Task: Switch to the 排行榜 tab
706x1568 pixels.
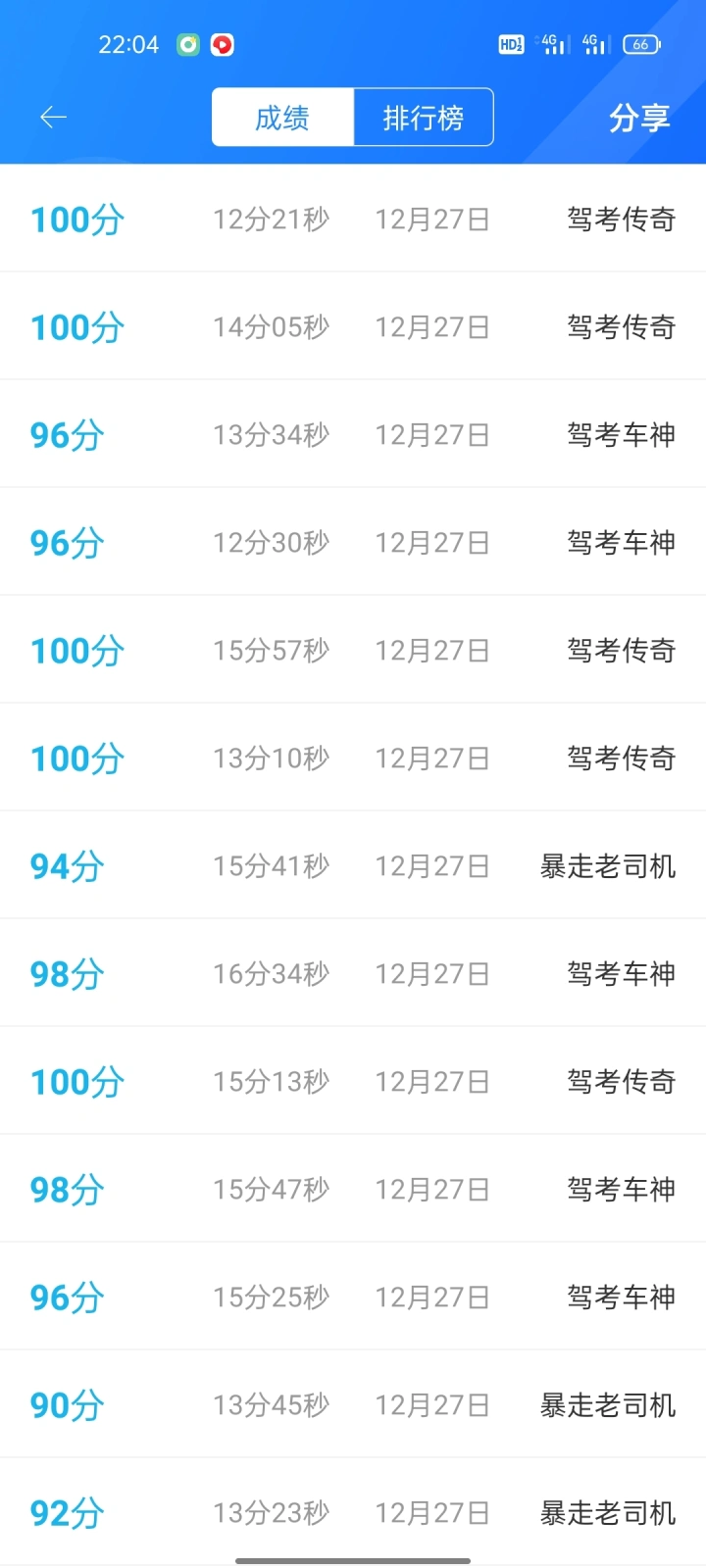Action: point(424,118)
